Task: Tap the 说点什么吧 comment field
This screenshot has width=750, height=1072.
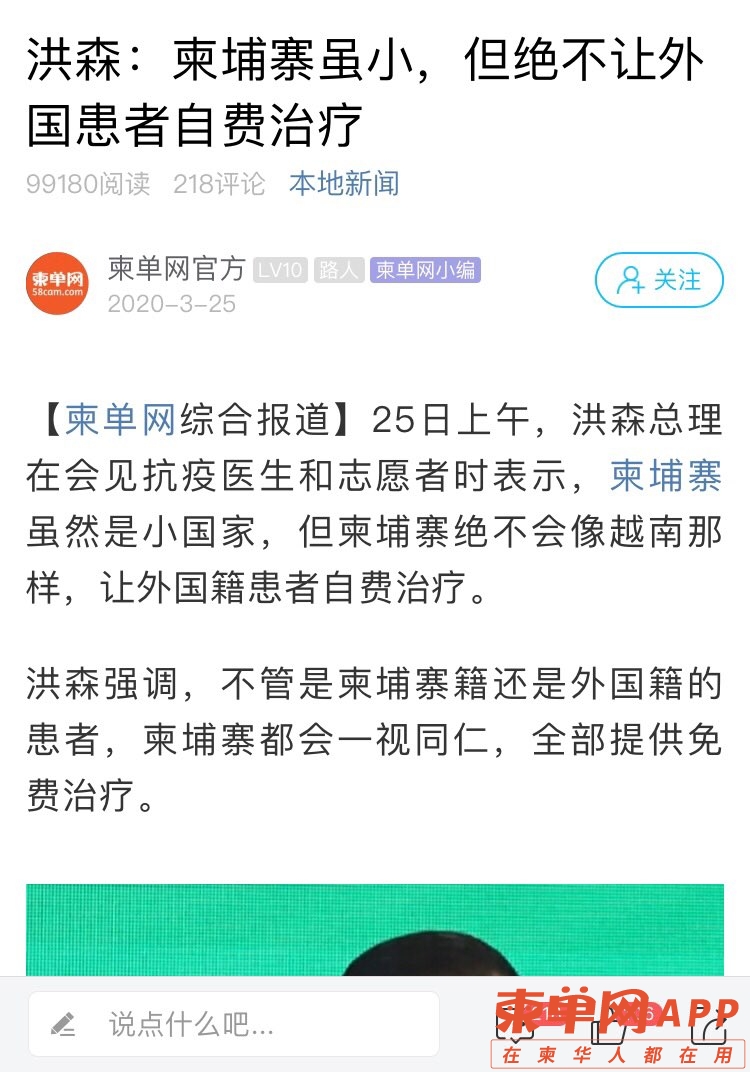Action: point(234,1024)
